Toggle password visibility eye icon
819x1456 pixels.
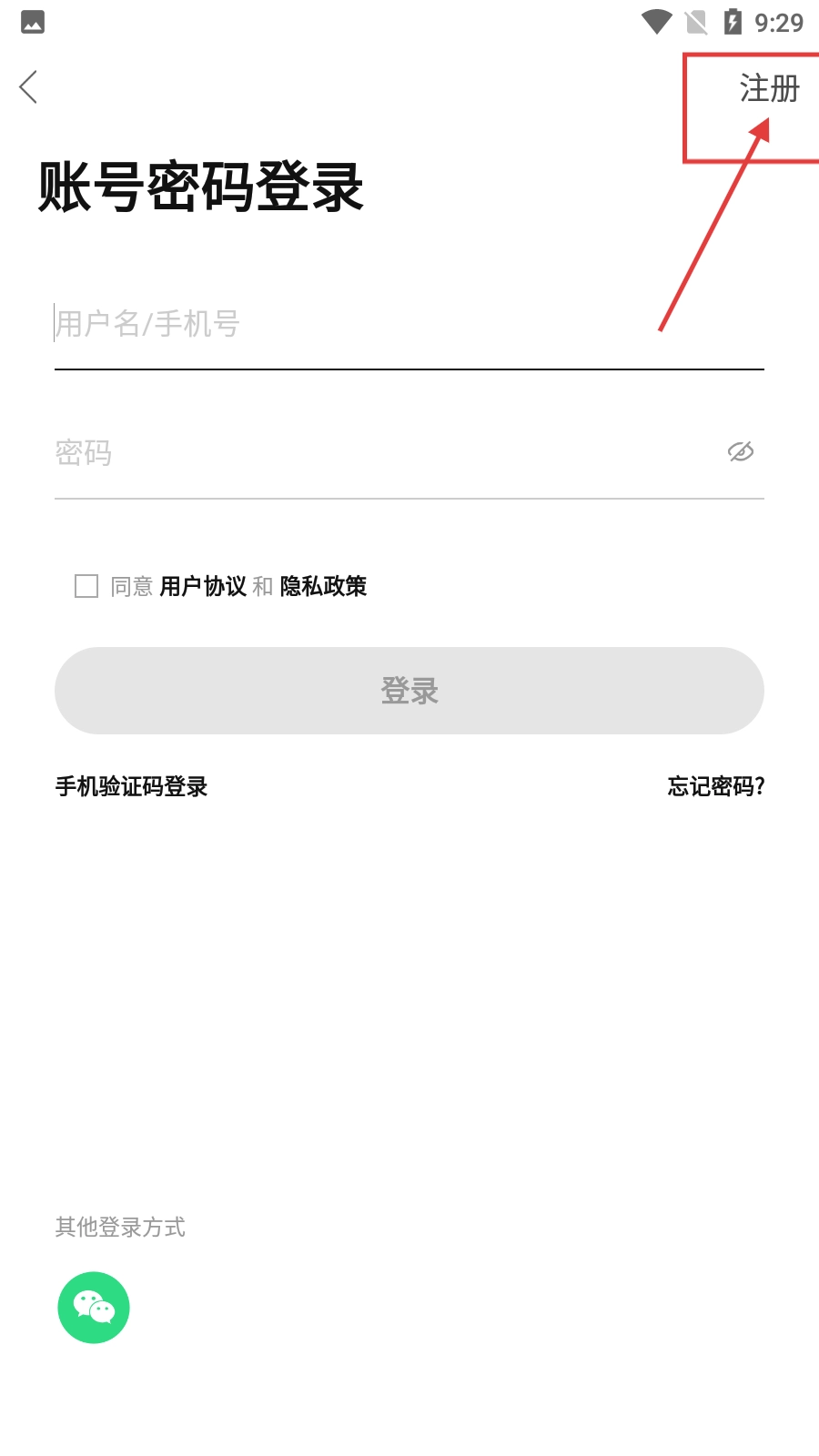pyautogui.click(x=741, y=451)
